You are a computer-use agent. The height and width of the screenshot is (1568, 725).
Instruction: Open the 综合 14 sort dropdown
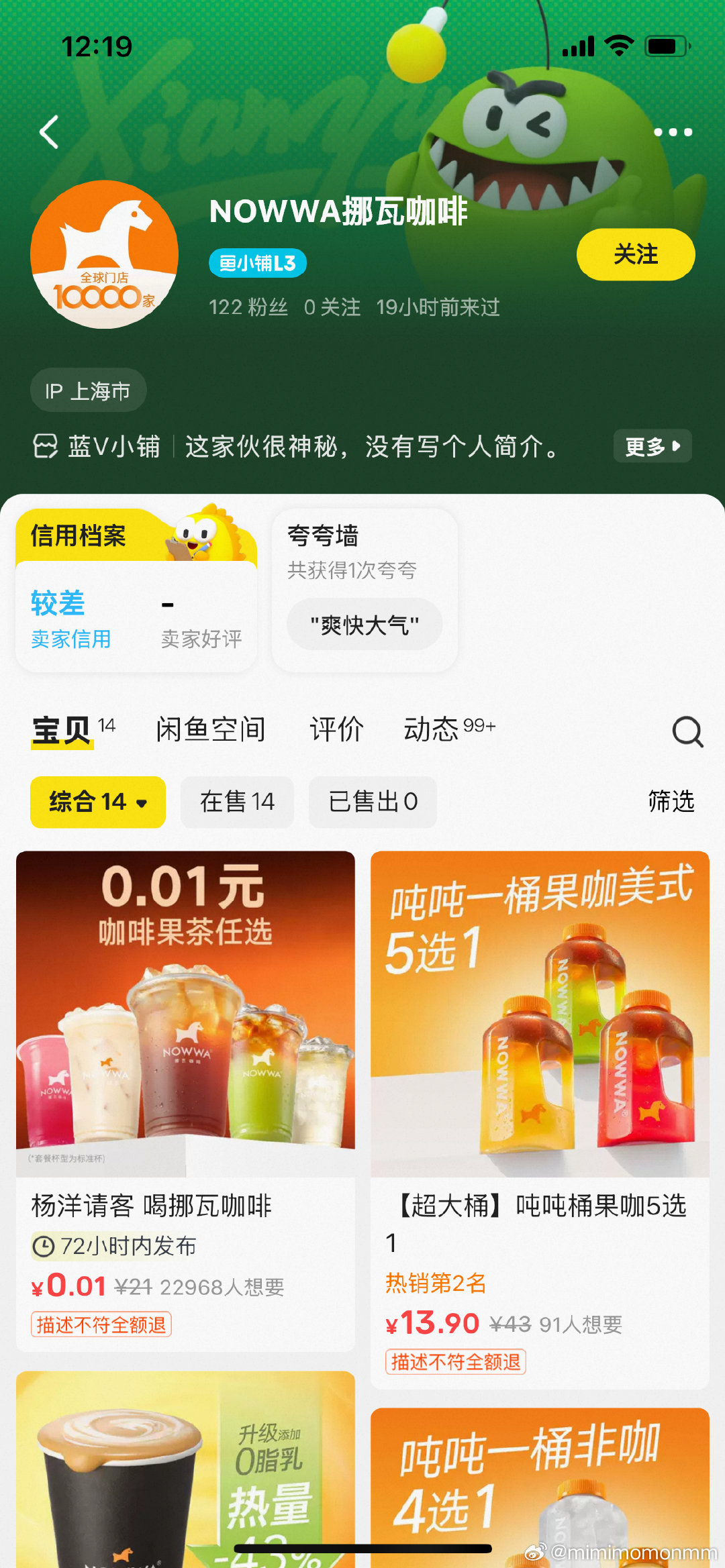[x=98, y=802]
